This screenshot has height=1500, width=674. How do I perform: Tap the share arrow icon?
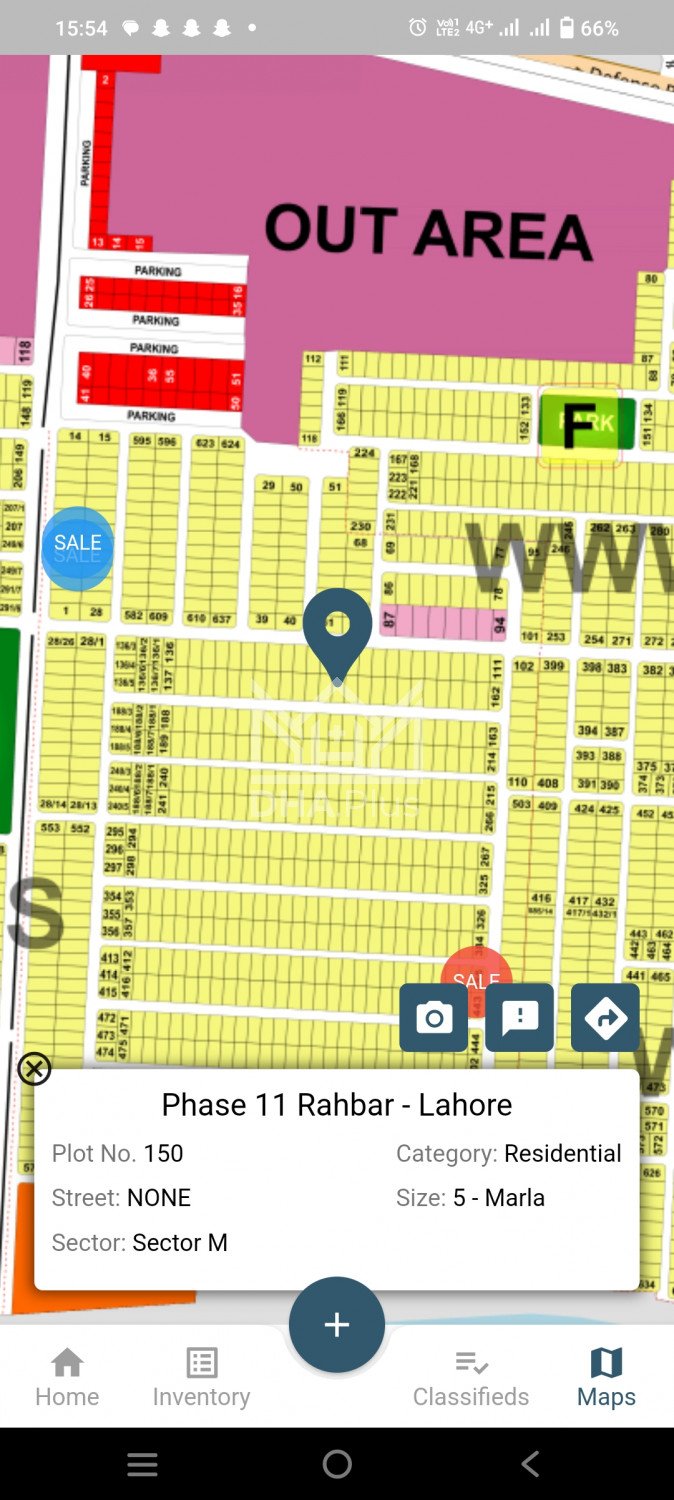[605, 1018]
